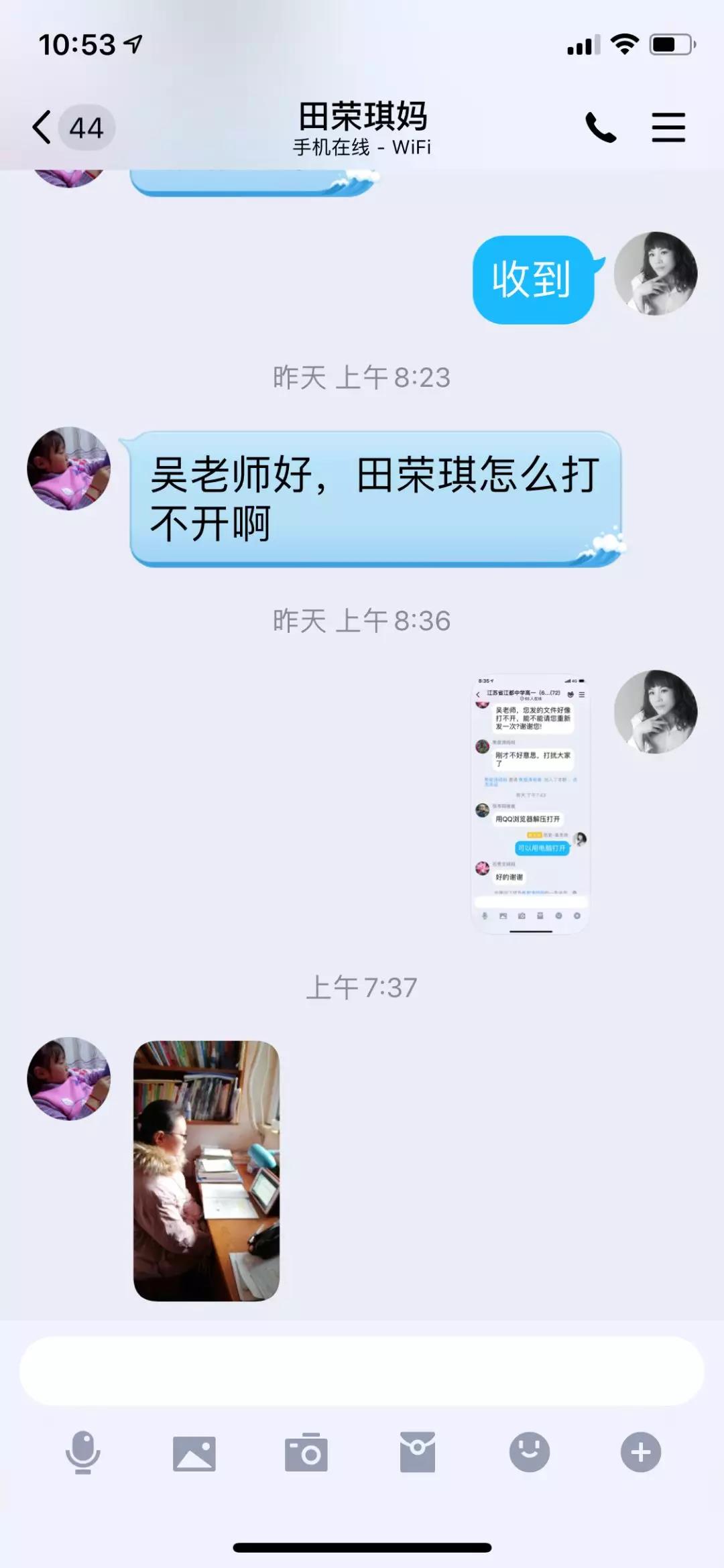
Task: Open 田荣琪妈's avatar next to the 吴老师好 message
Action: tap(68, 469)
